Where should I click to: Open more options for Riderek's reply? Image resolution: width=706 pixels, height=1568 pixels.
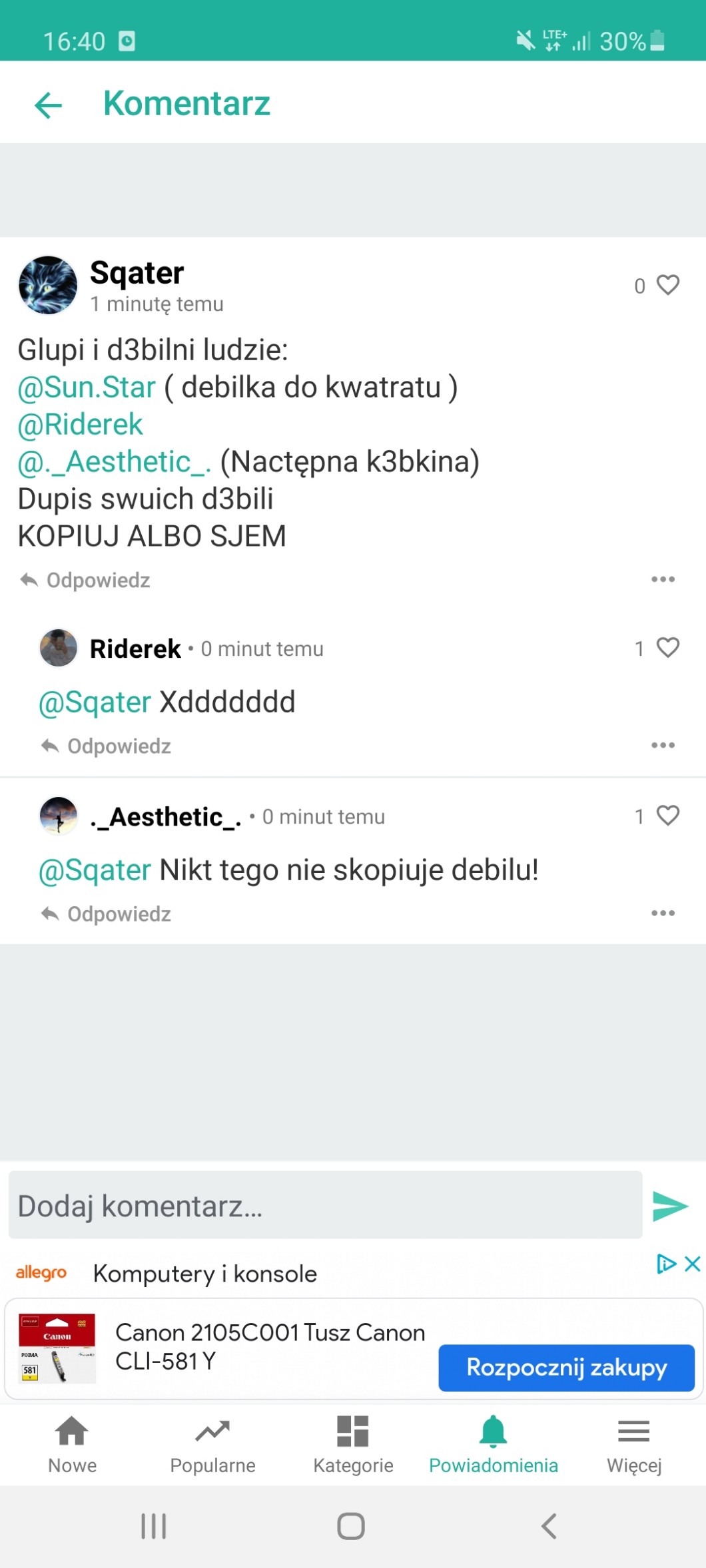click(663, 745)
